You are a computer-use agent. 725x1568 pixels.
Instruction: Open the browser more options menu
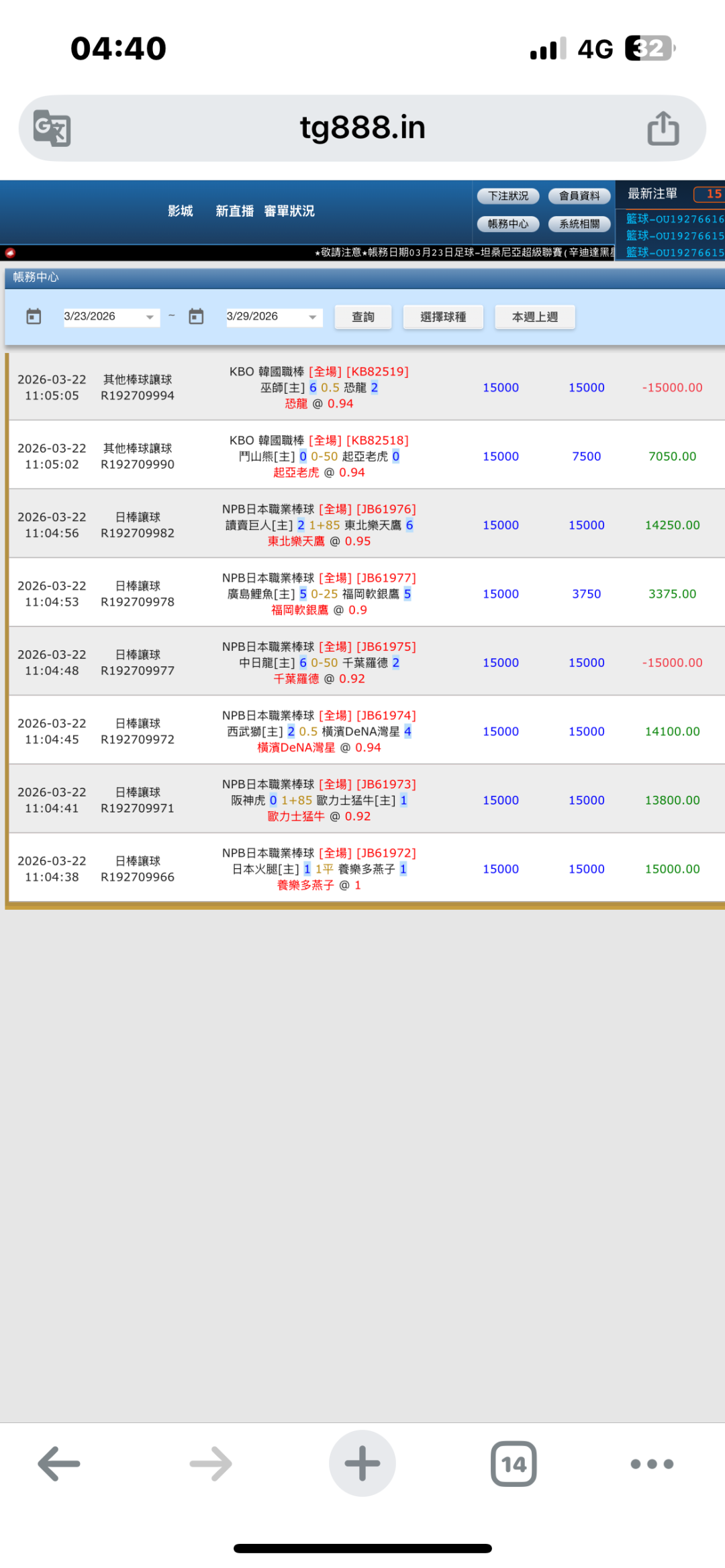click(652, 1463)
